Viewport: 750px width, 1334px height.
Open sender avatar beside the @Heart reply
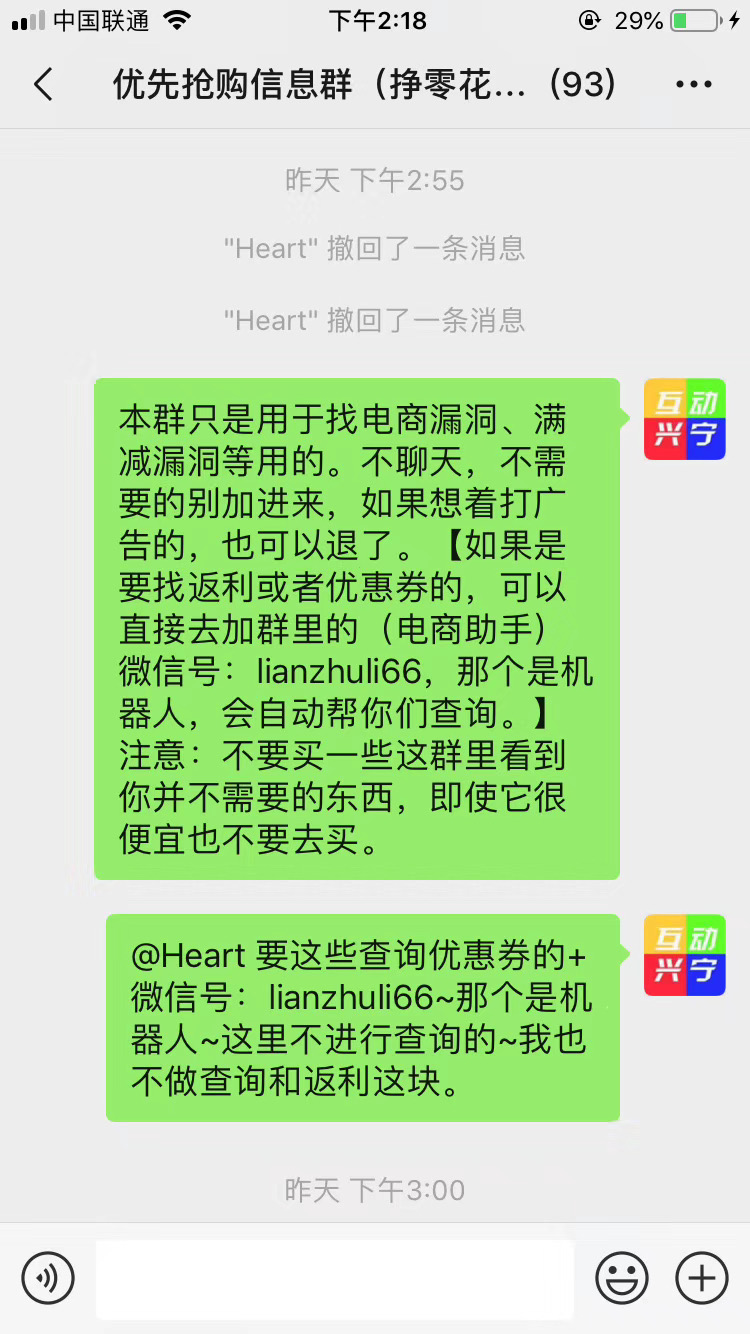click(x=684, y=954)
